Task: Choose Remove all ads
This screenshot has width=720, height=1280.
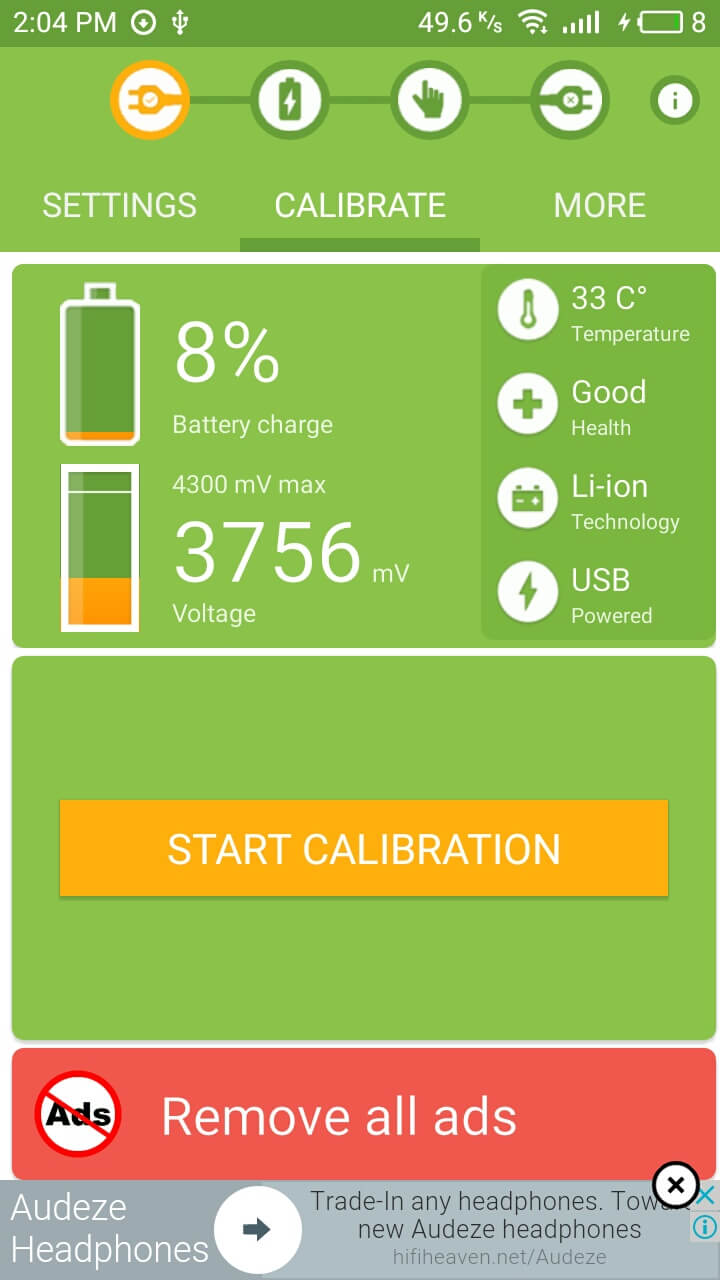Action: (364, 1115)
